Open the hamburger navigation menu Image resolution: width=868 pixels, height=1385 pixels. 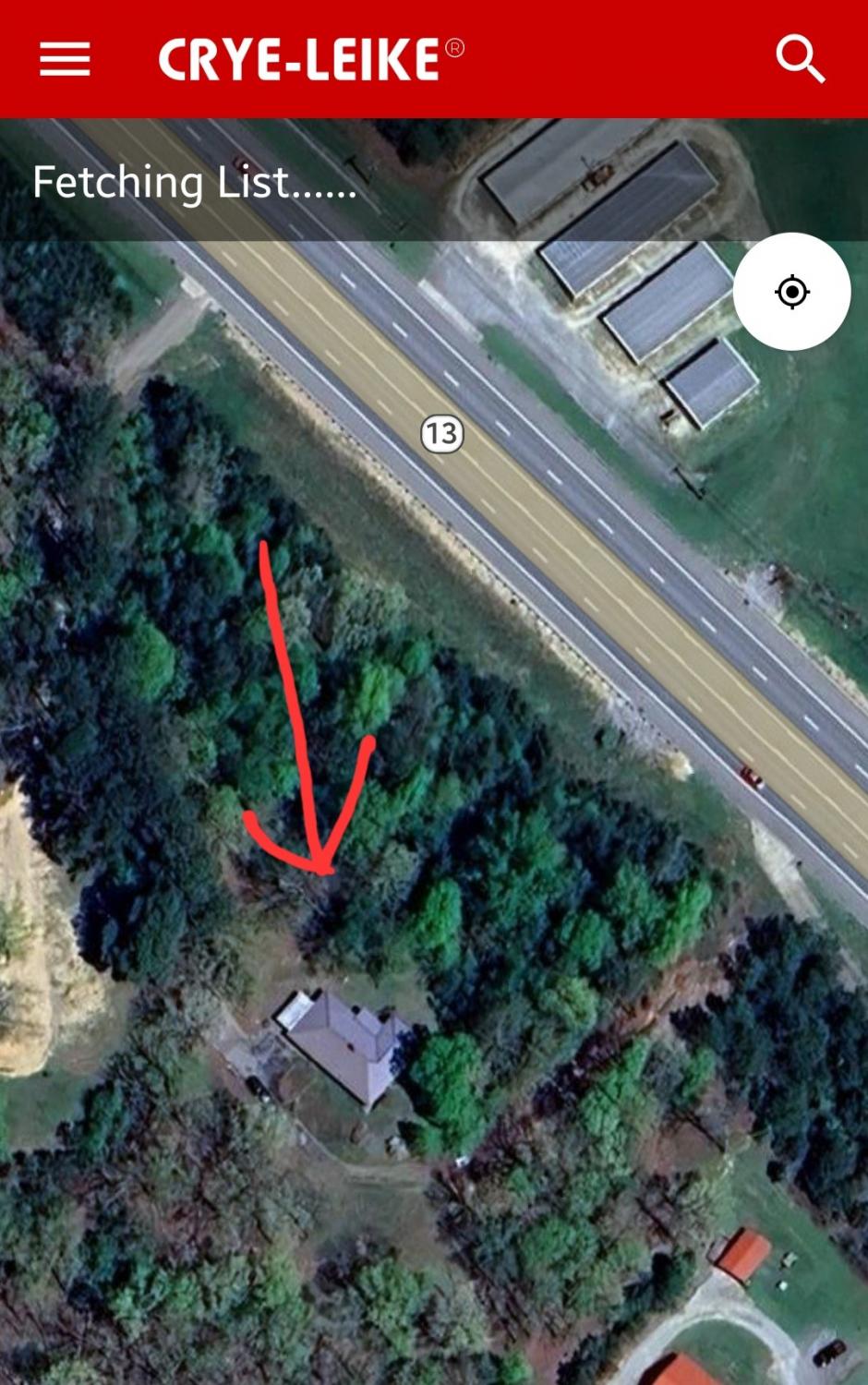[65, 59]
